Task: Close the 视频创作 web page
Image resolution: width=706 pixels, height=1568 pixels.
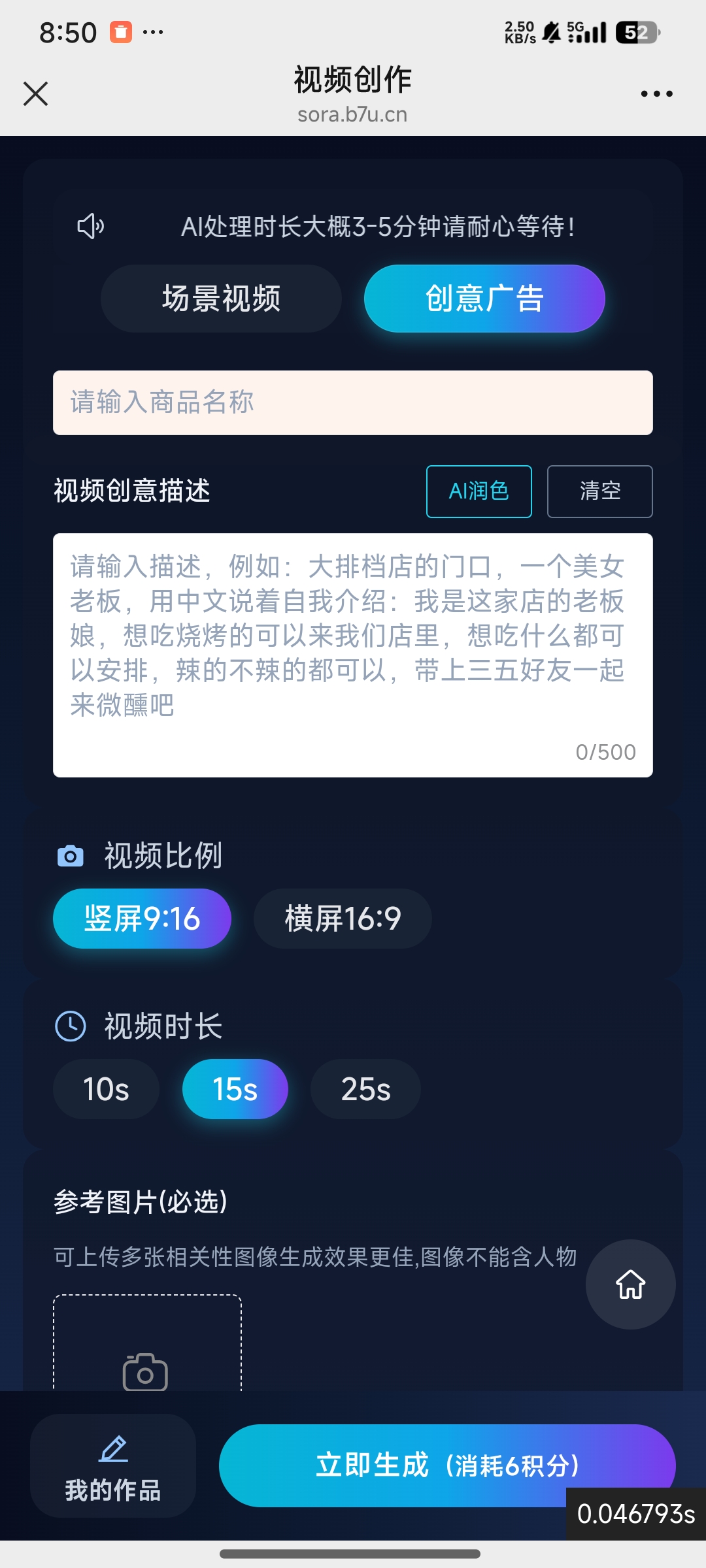Action: tap(36, 93)
